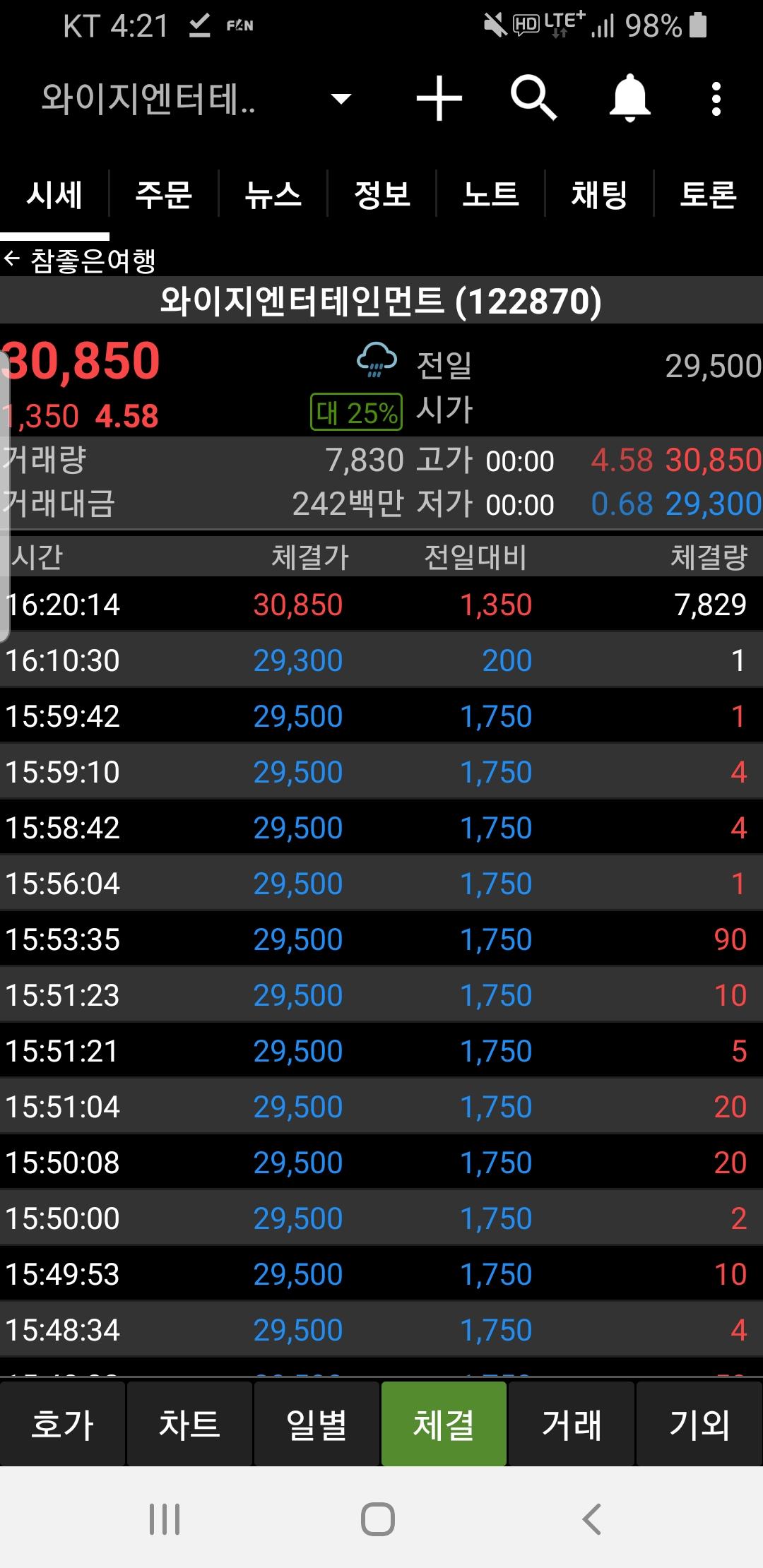Viewport: 763px width, 1568px height.
Task: Open the overflow menu
Action: point(716,99)
